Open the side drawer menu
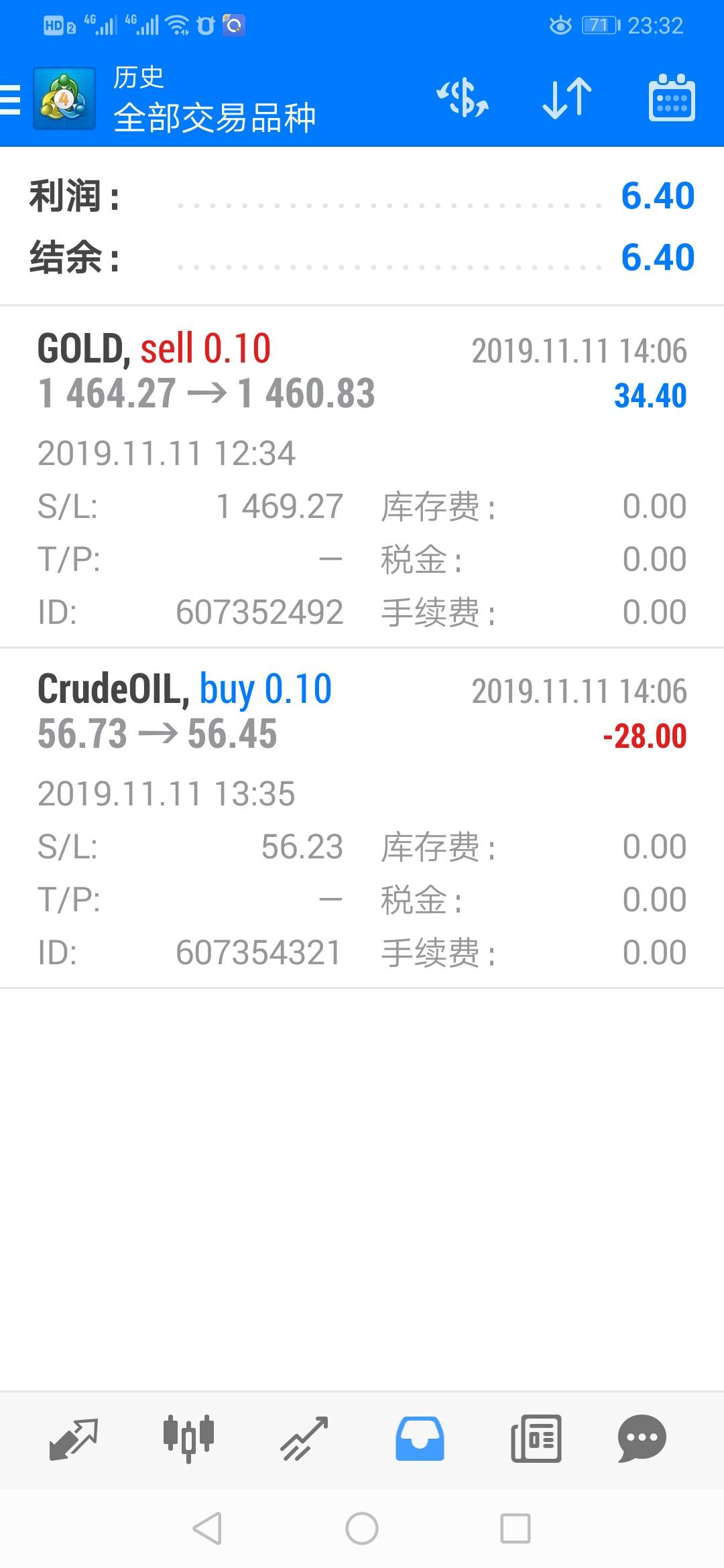Viewport: 724px width, 1568px height. 11,99
